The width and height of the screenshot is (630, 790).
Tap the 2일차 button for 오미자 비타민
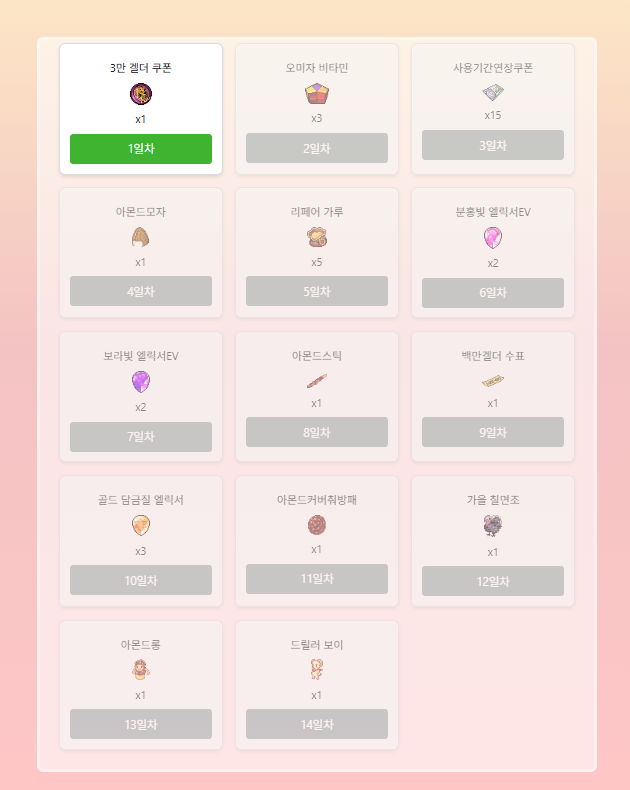[317, 149]
